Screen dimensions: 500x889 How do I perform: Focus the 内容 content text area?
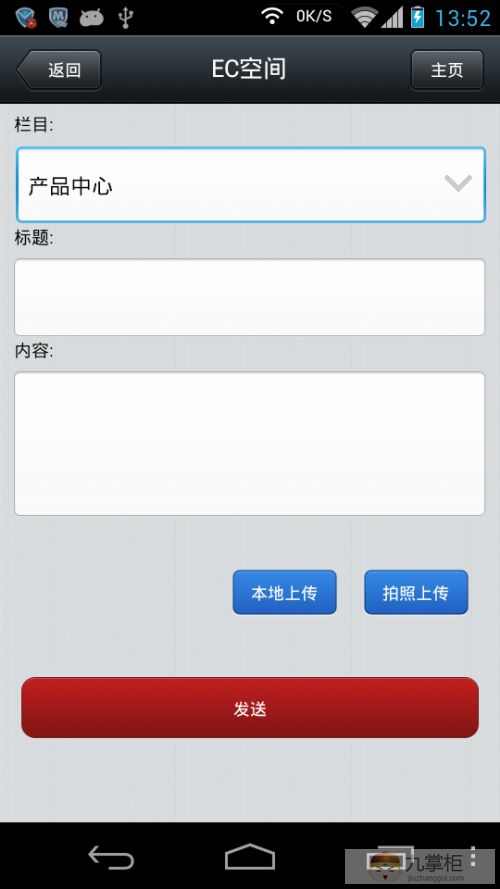coord(249,443)
